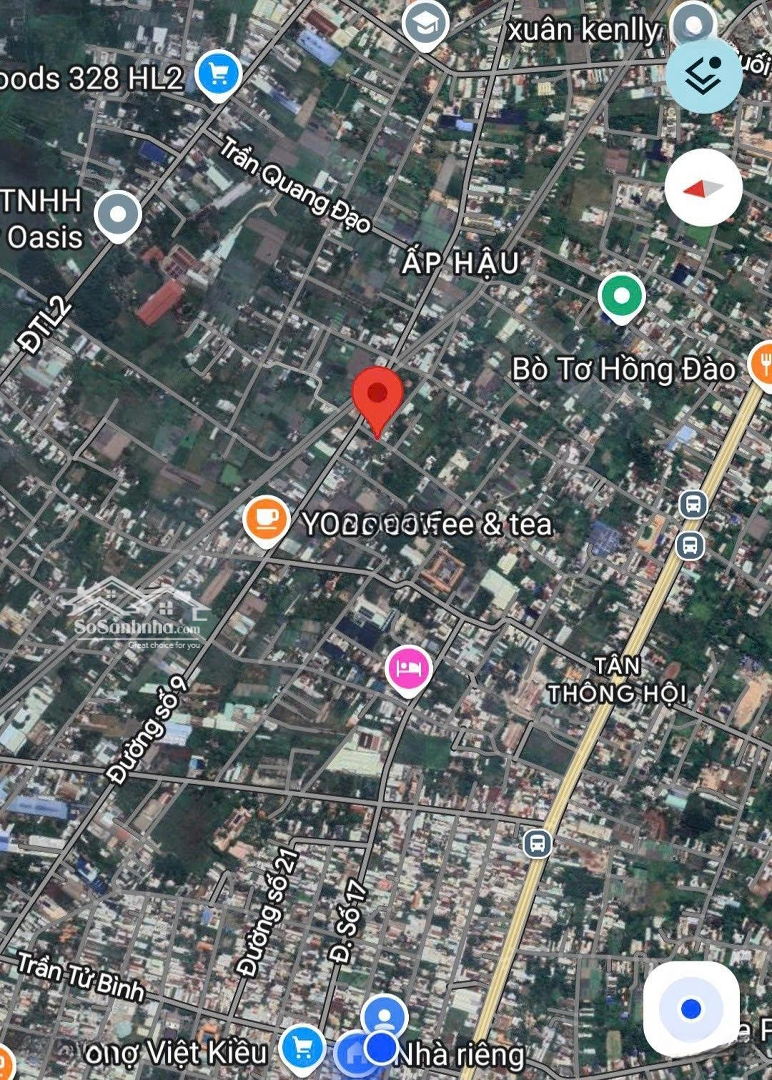Center the map on my location
Screen dimensions: 772x1080
coord(691,1008)
